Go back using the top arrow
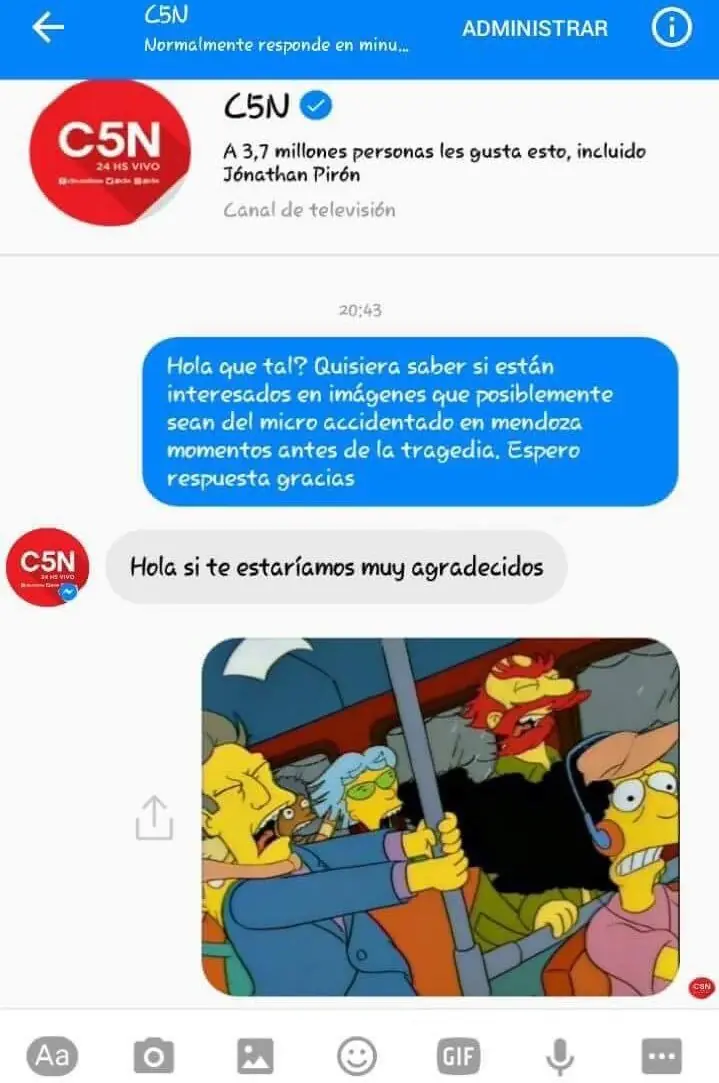This screenshot has width=719, height=1083. 47,29
